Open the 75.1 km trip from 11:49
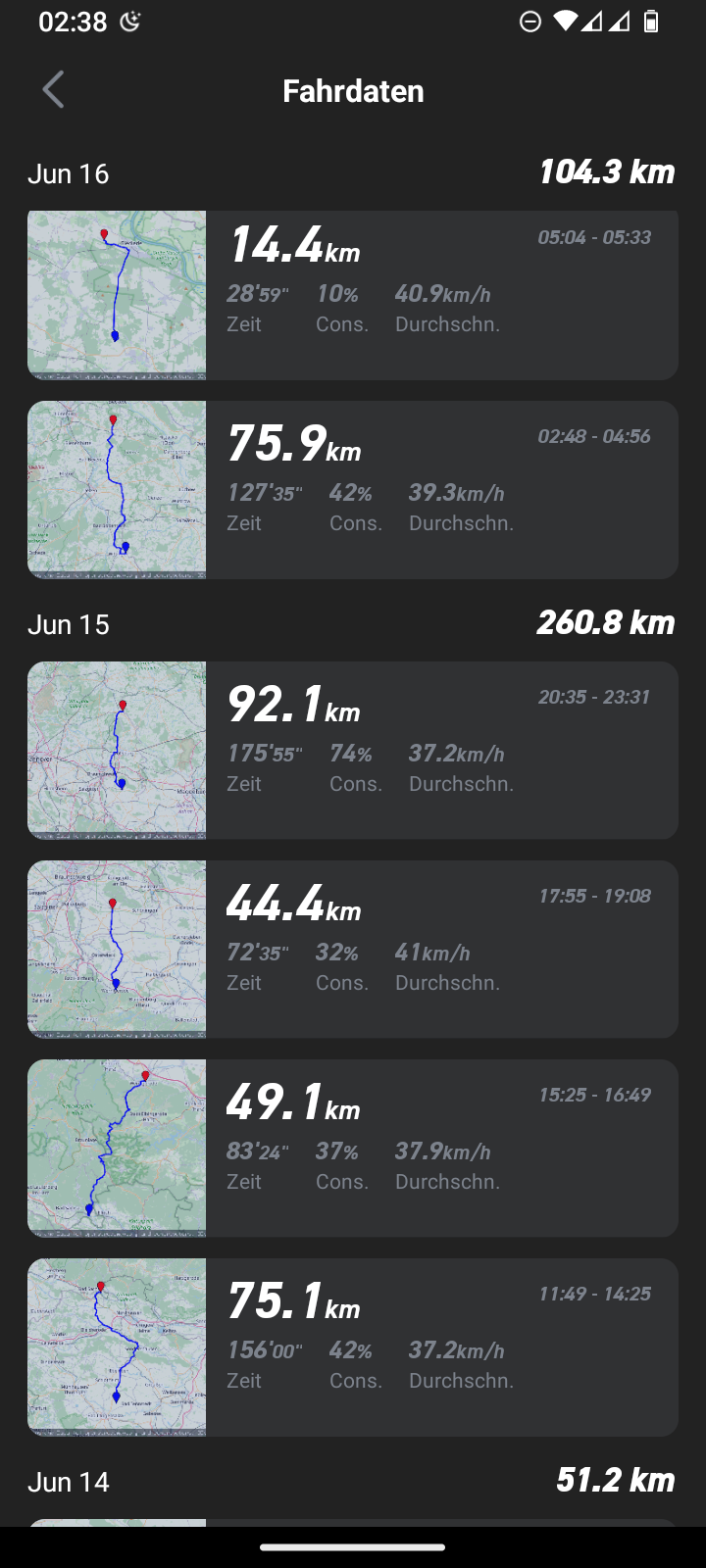 [x=353, y=1347]
